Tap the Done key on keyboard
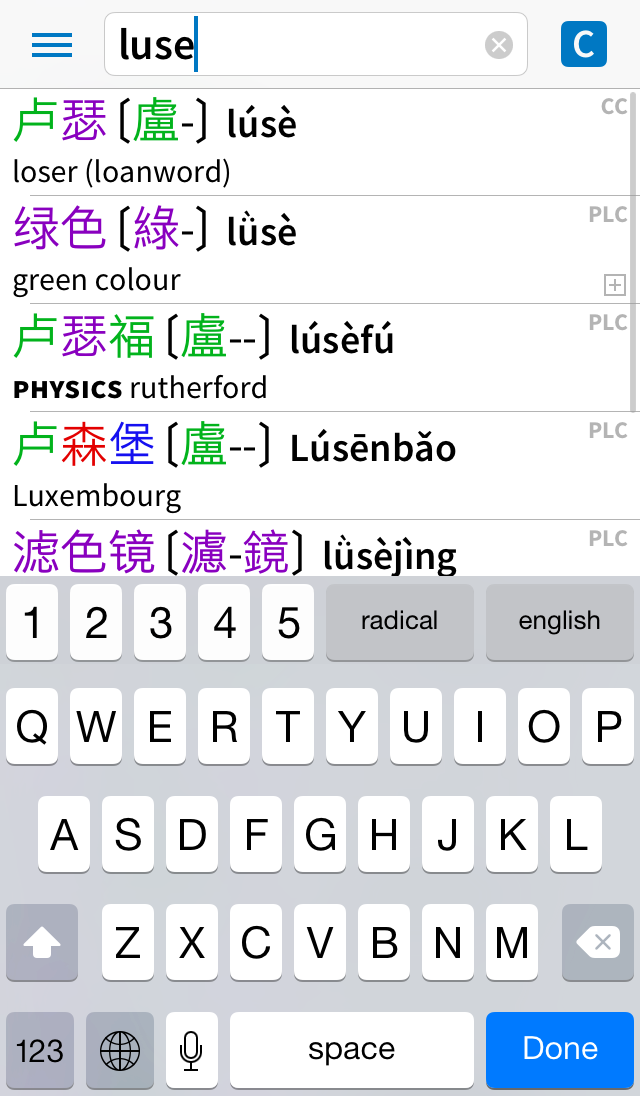This screenshot has height=1096, width=640. [560, 1049]
